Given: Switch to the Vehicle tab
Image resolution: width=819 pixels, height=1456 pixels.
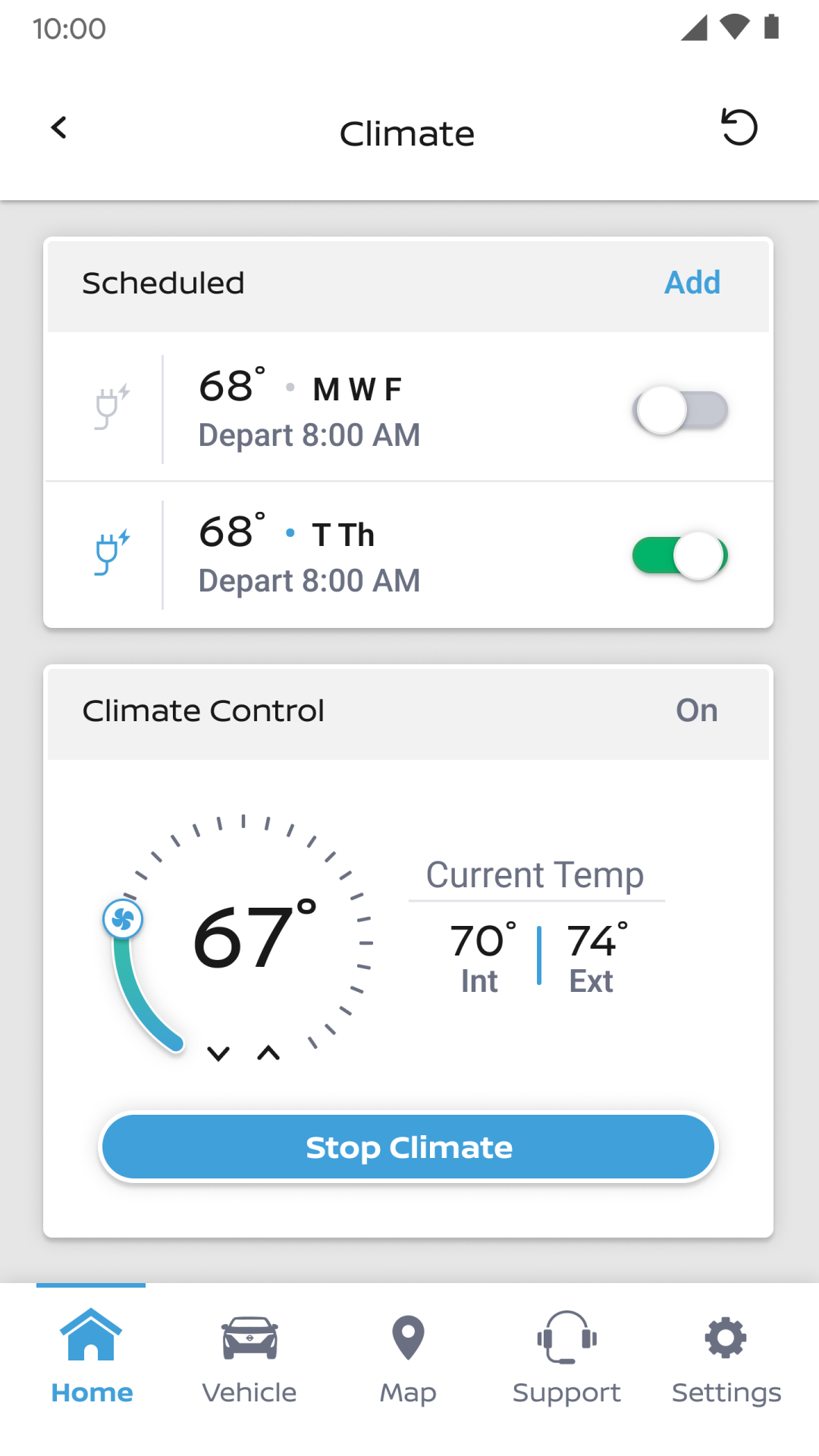Looking at the screenshot, I should (249, 1357).
